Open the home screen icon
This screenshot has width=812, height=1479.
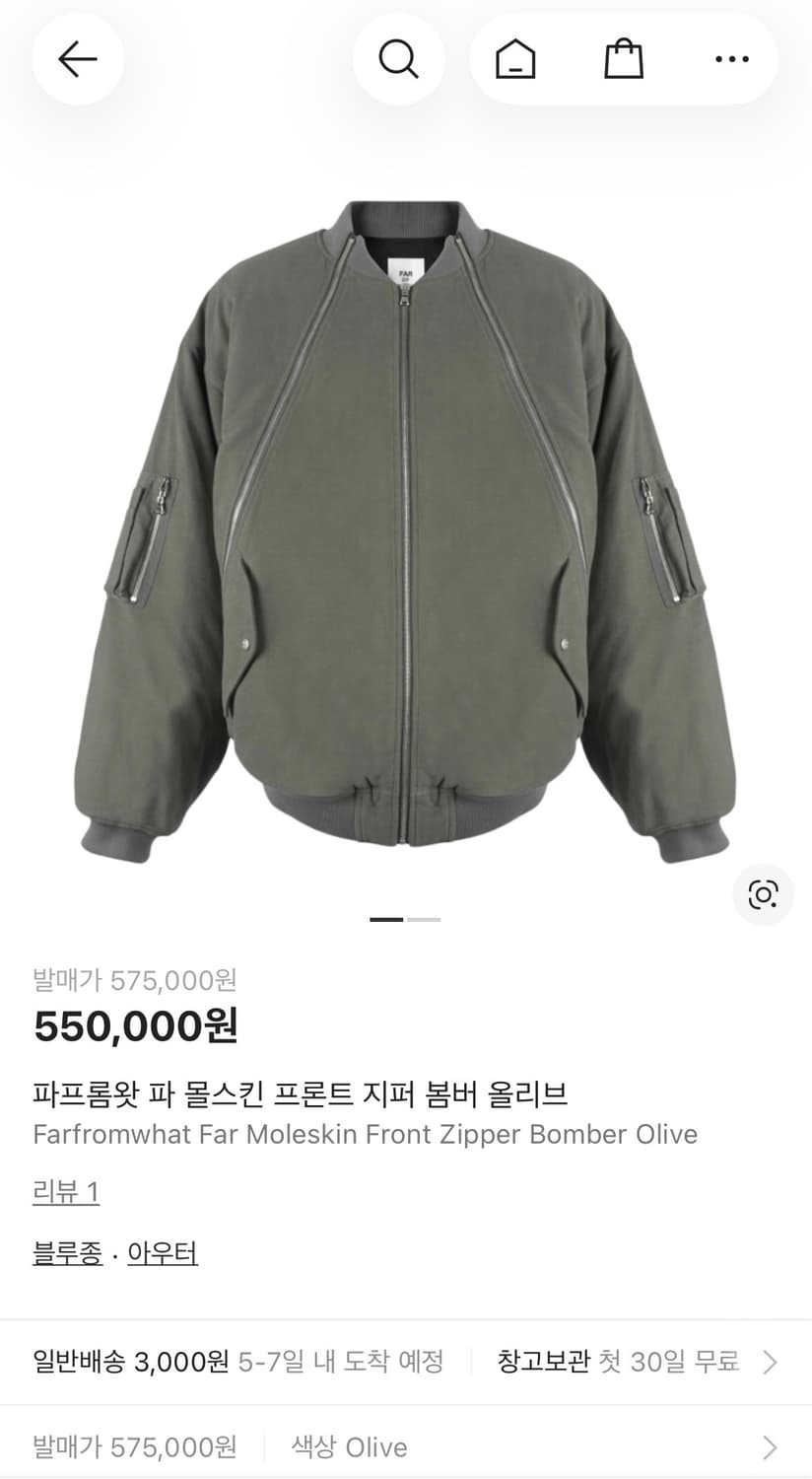515,59
